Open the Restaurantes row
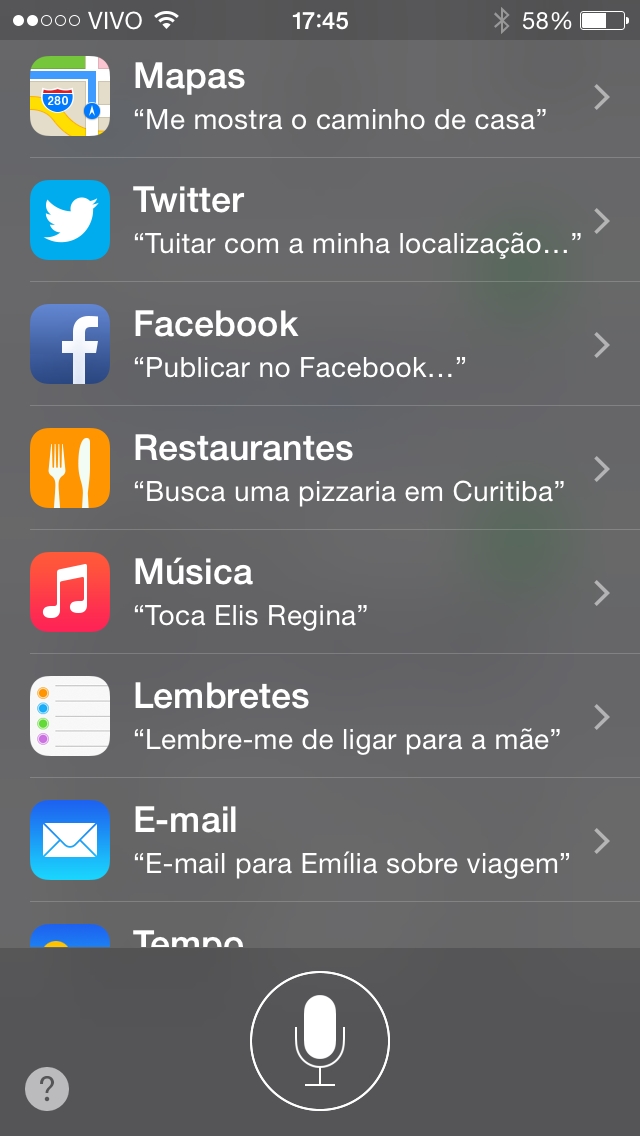Viewport: 640px width, 1136px height. (320, 468)
